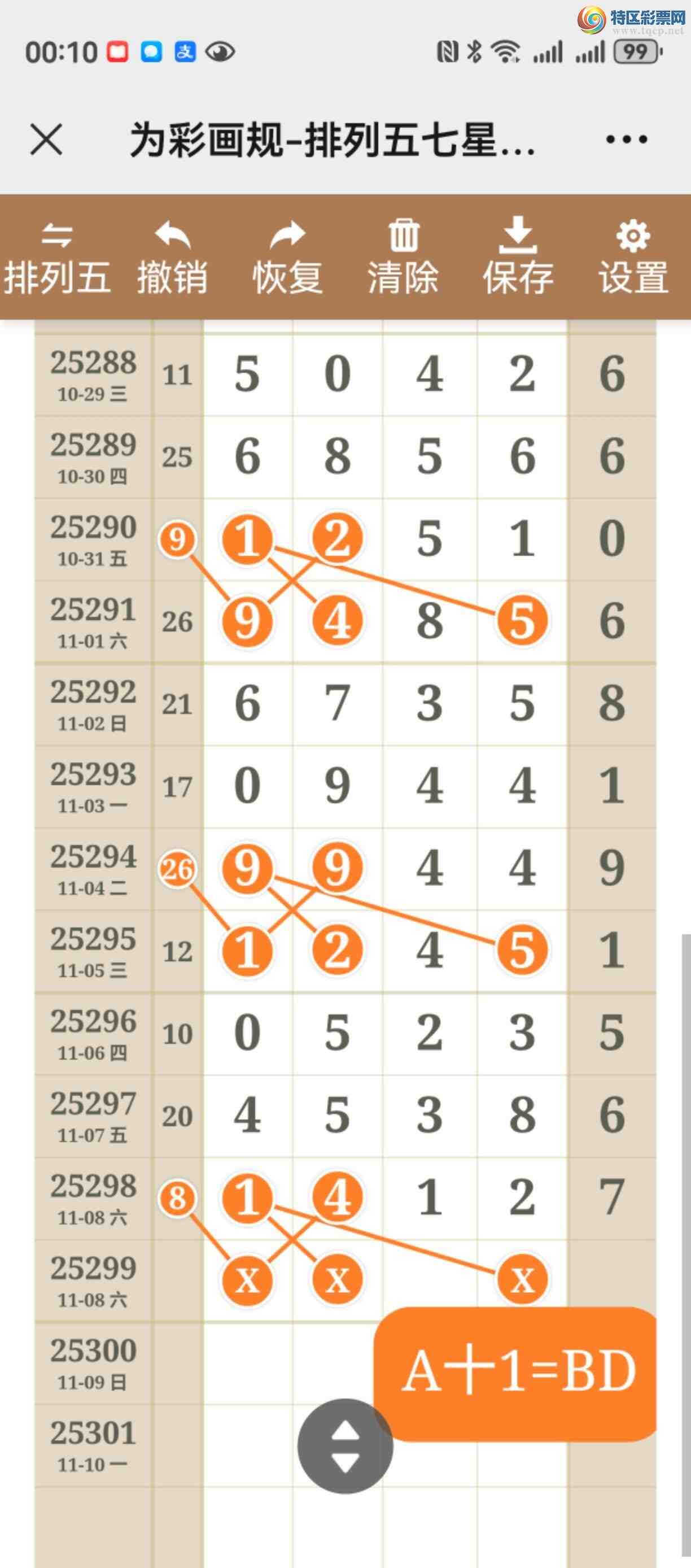Image resolution: width=691 pixels, height=1568 pixels.
Task: Open the three-dot overflow menu
Action: (627, 140)
